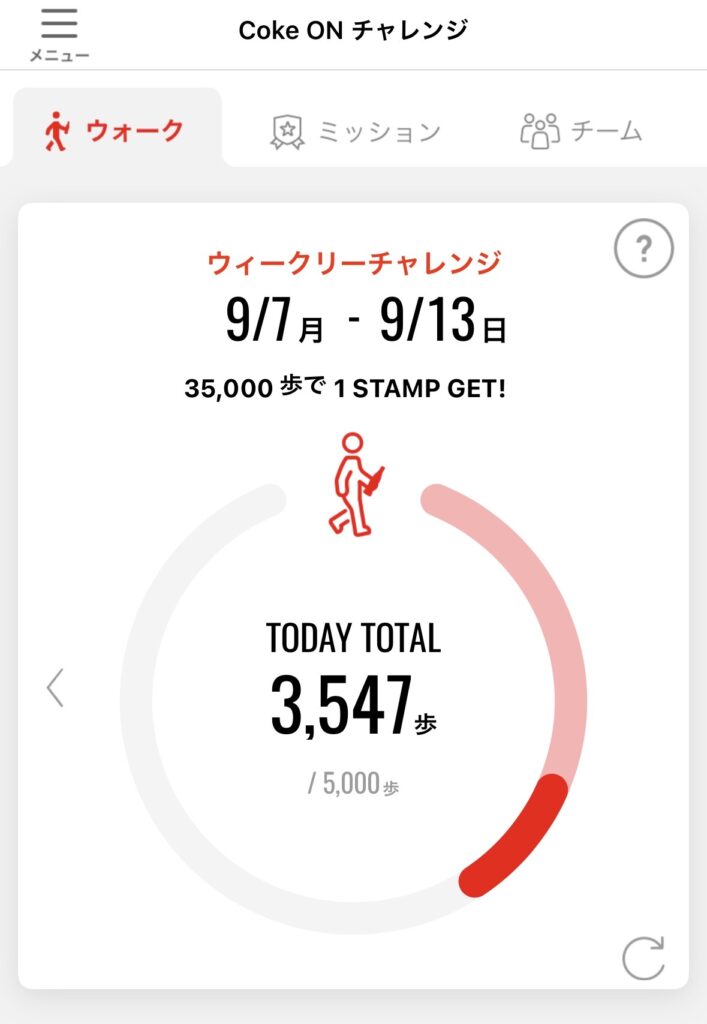707x1024 pixels.
Task: Go to previous day with left chevron
Action: point(55,688)
